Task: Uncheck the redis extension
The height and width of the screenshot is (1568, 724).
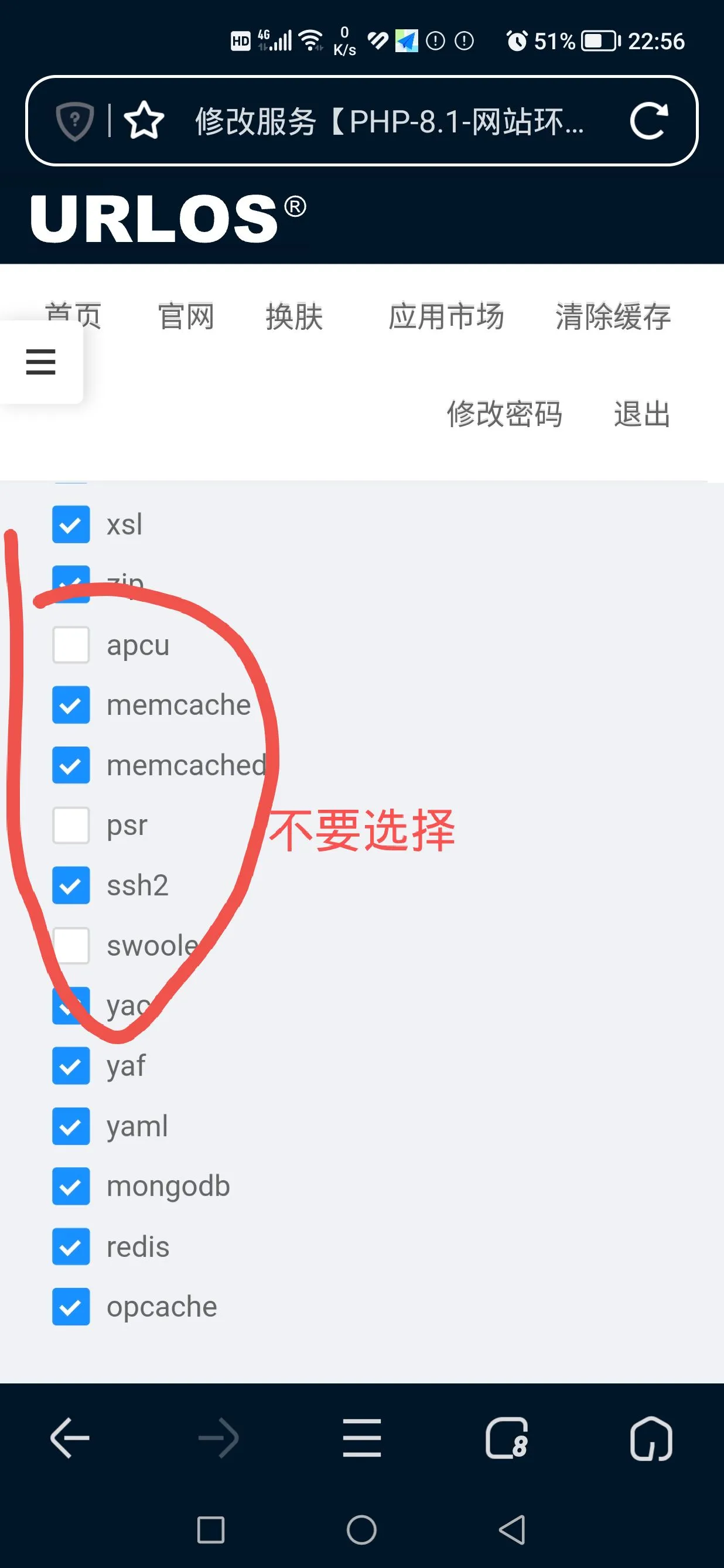Action: click(71, 1247)
